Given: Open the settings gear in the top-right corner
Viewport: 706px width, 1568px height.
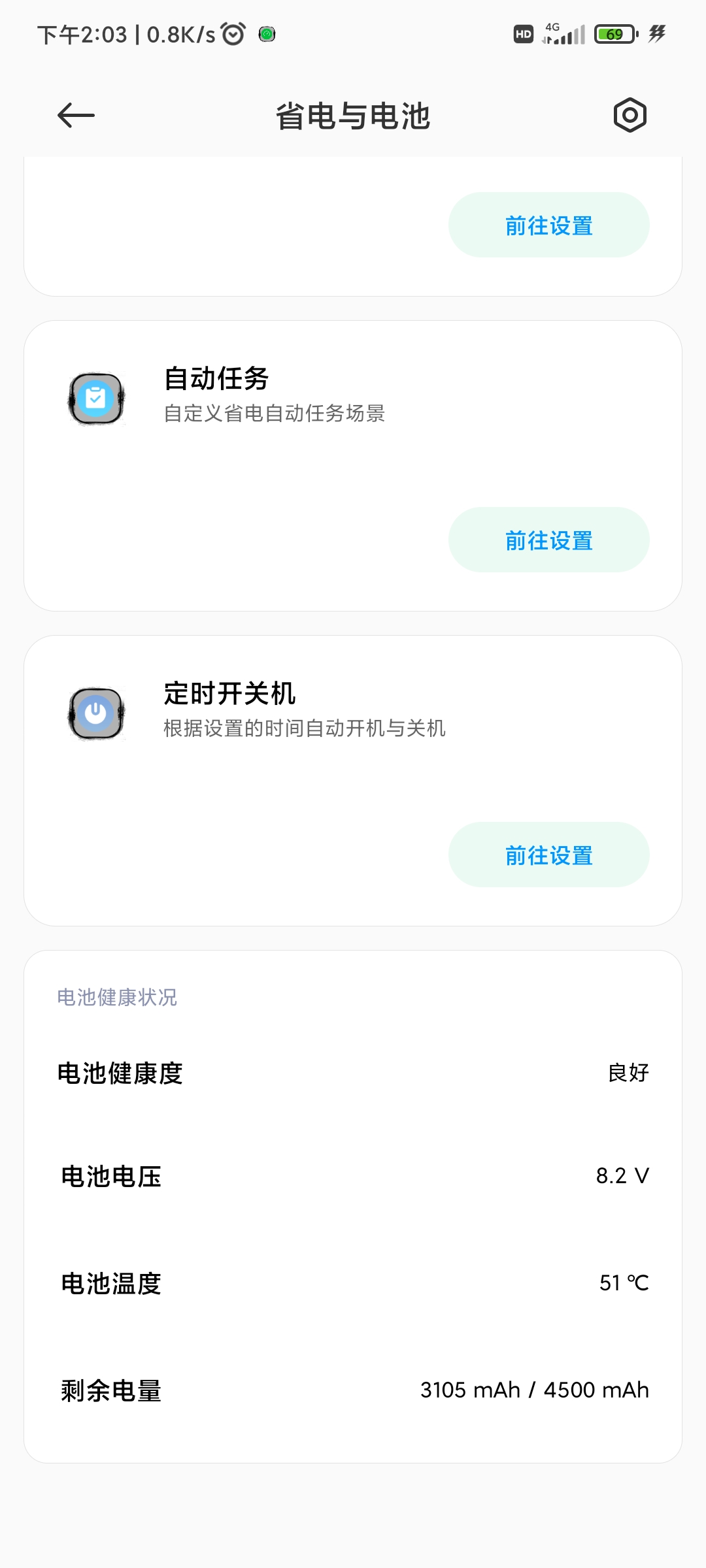Looking at the screenshot, I should pyautogui.click(x=630, y=116).
